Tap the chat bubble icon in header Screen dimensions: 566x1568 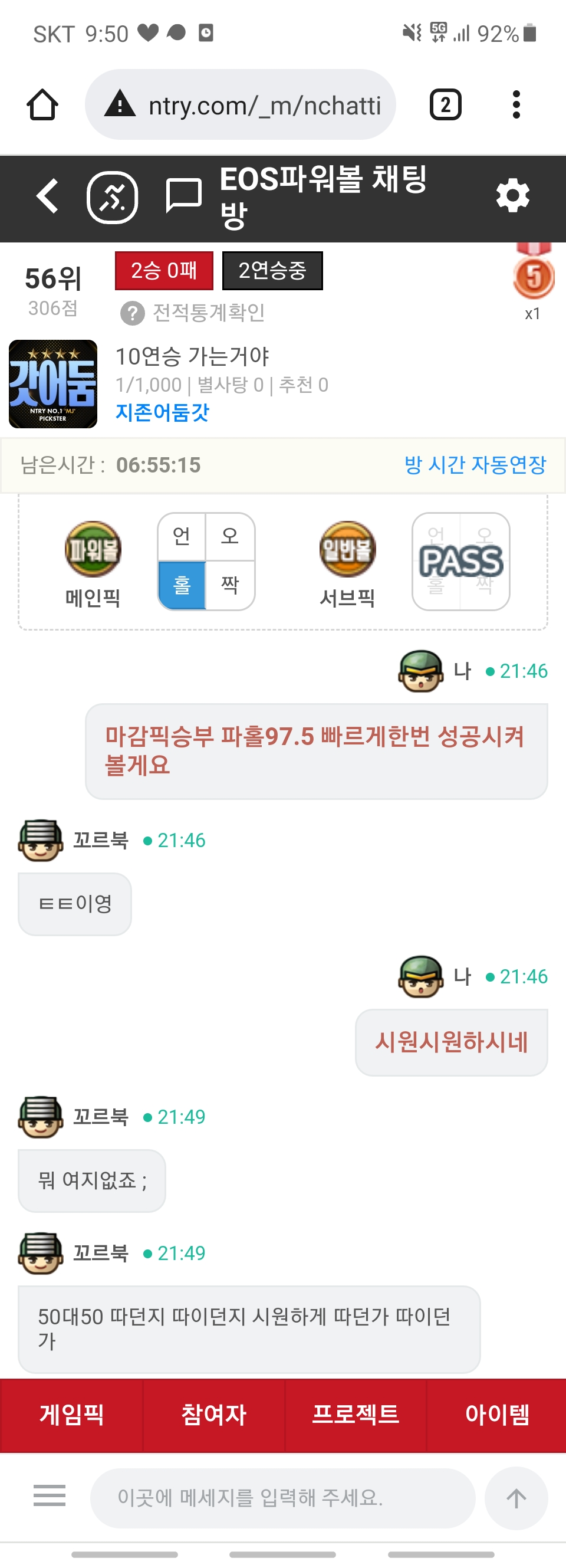(x=183, y=196)
